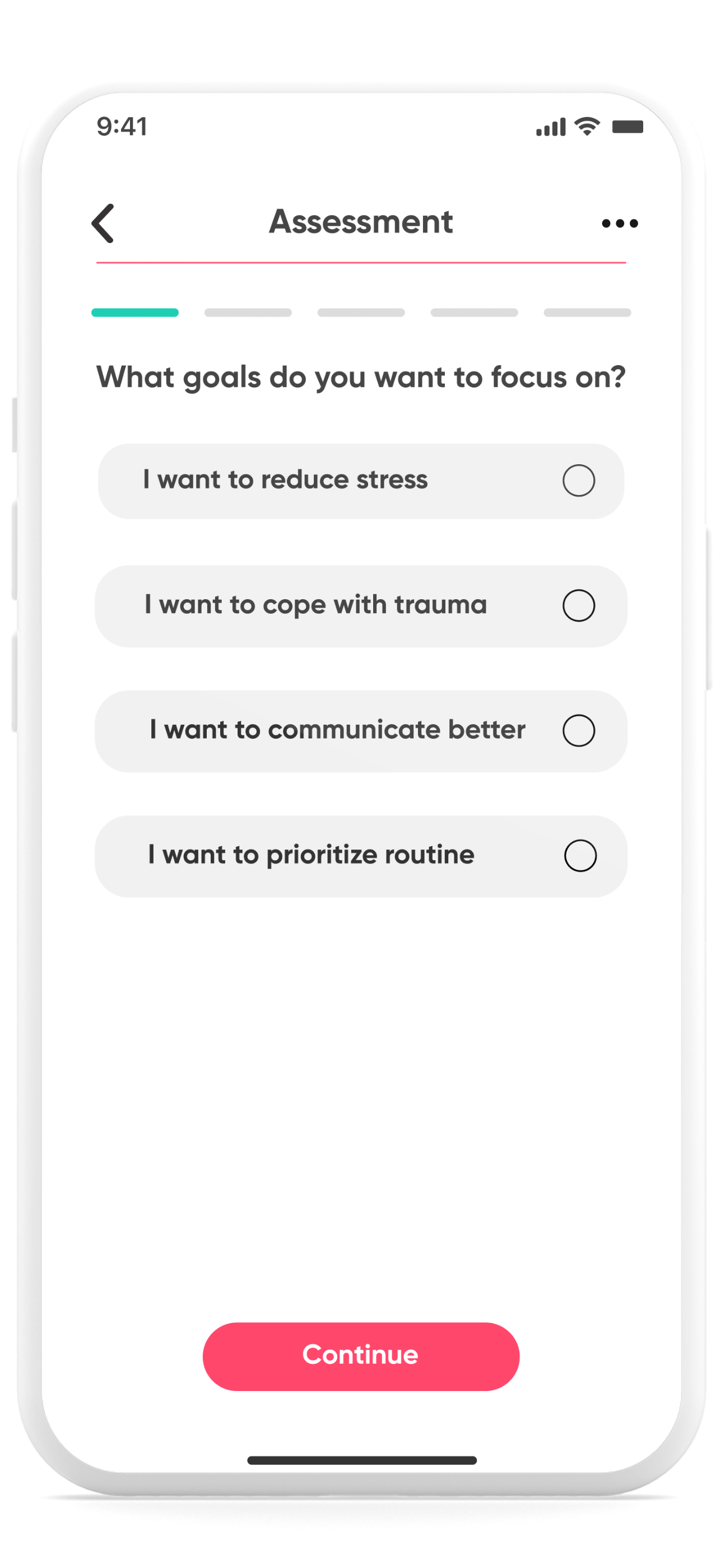Select the prioritize routine option

click(579, 856)
